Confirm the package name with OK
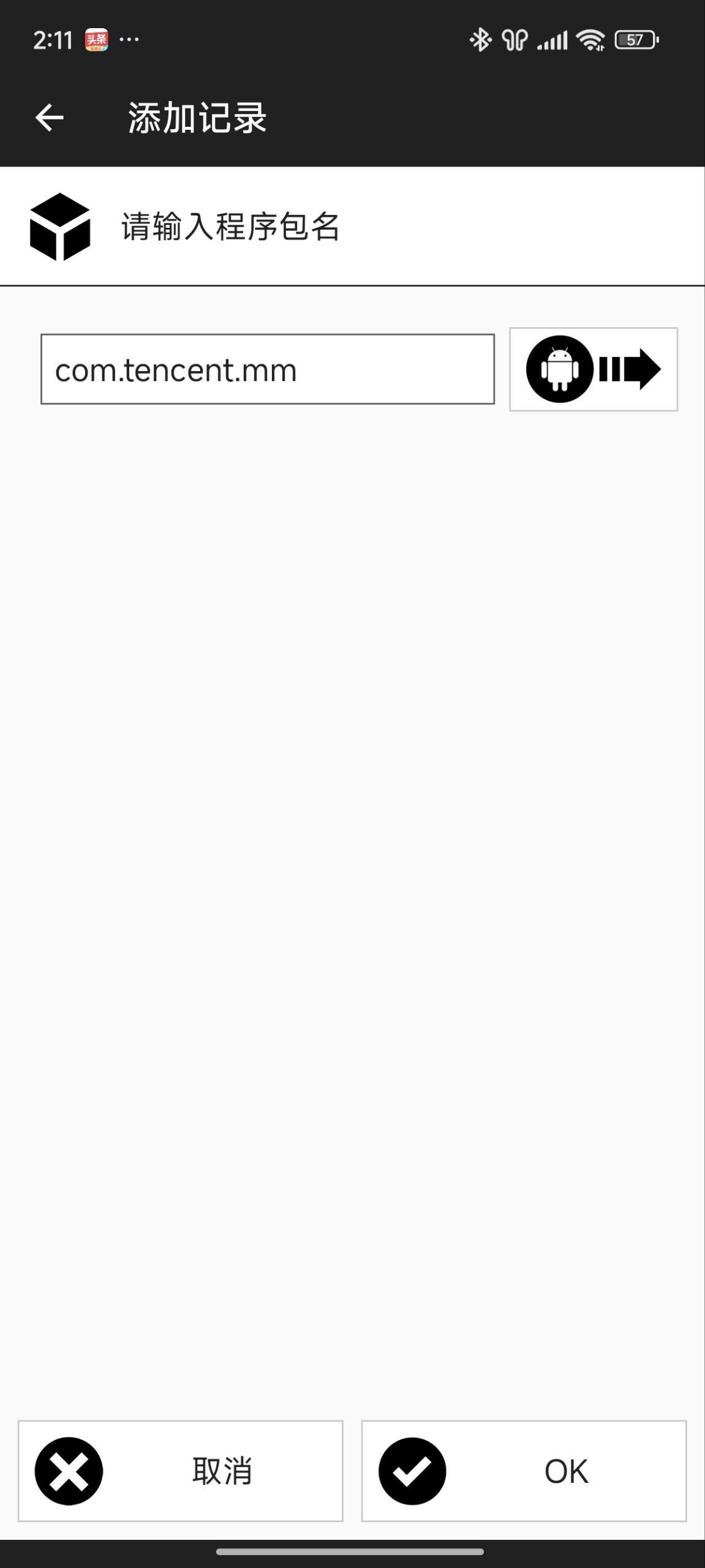 pyautogui.click(x=524, y=1471)
